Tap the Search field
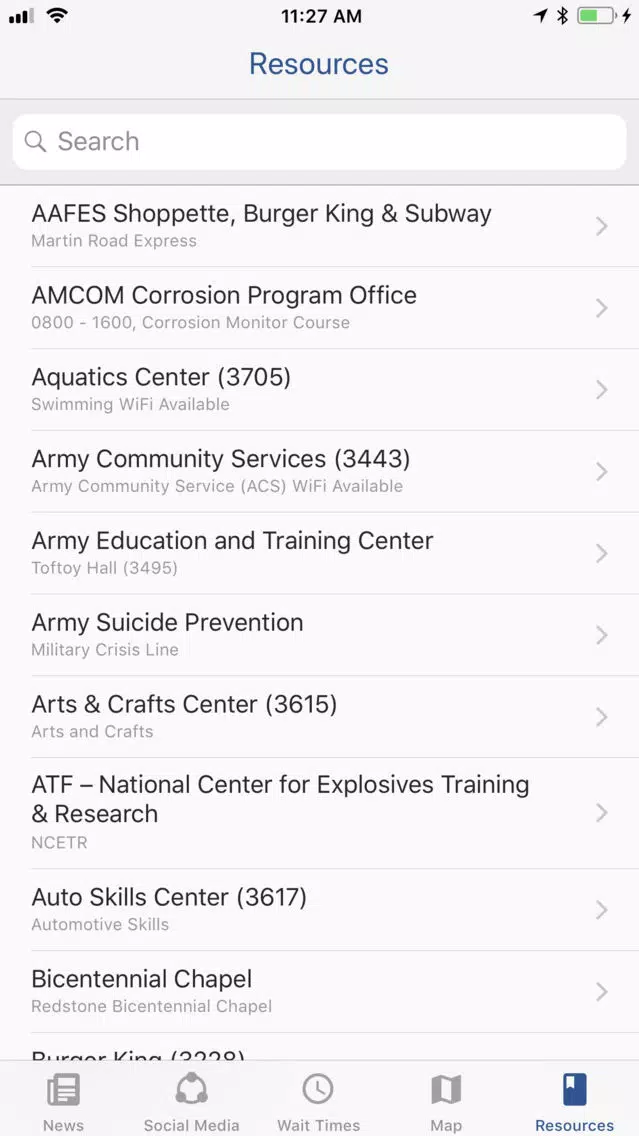Screen dimensions: 639x1136 320,141
